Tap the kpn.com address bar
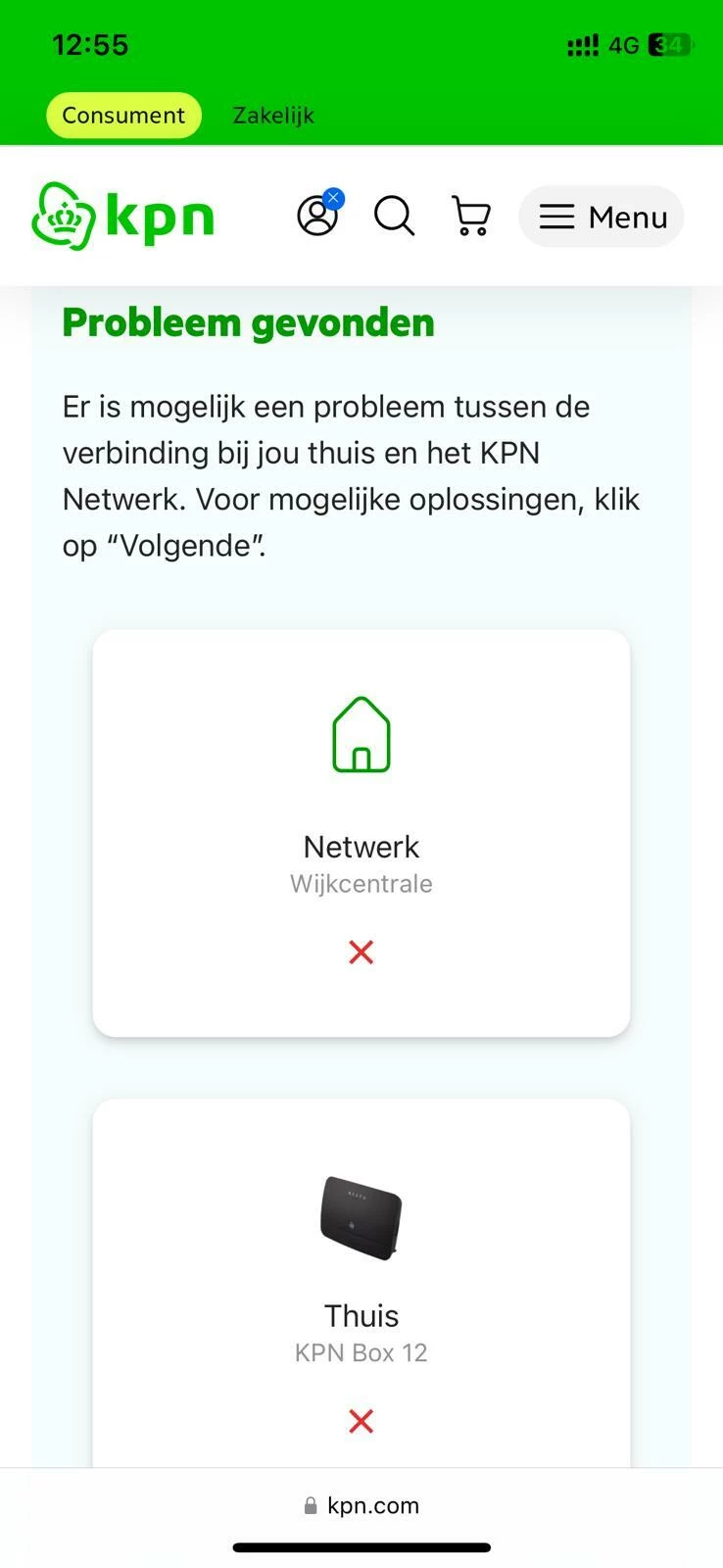This screenshot has height=1568, width=723. 361,1505
